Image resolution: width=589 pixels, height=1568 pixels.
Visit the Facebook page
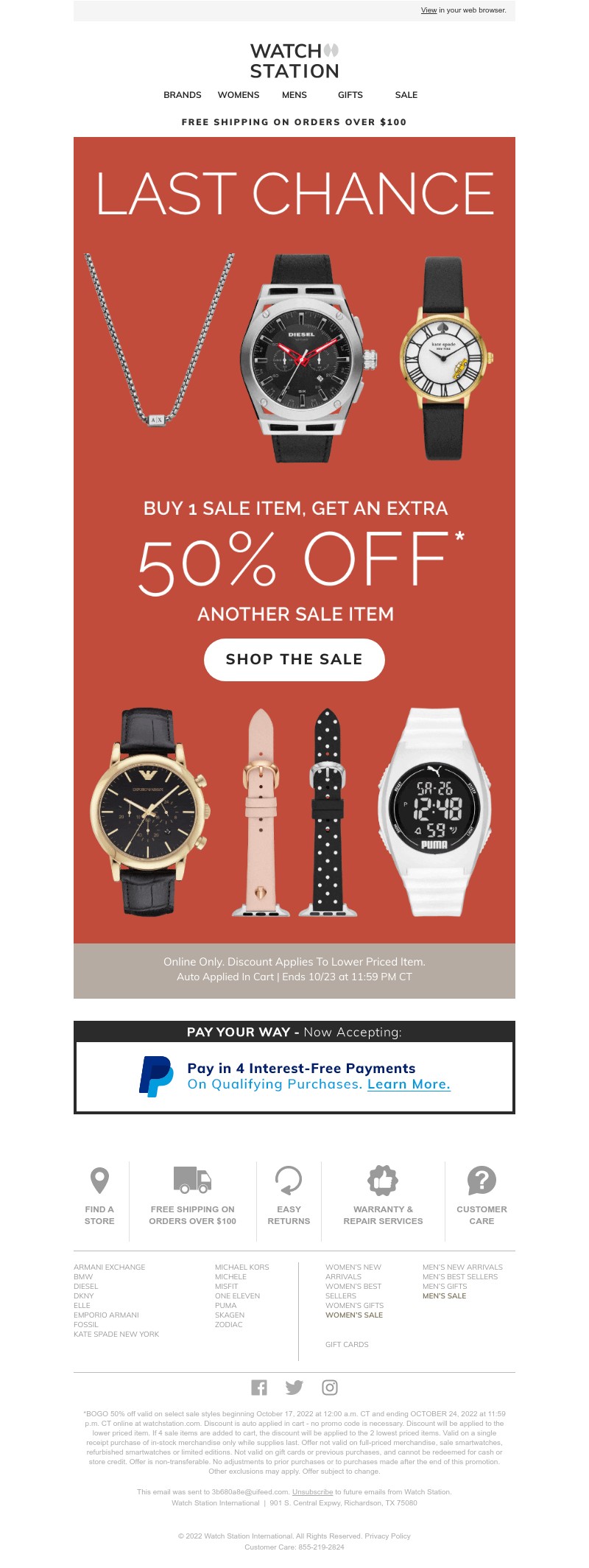tap(259, 1388)
